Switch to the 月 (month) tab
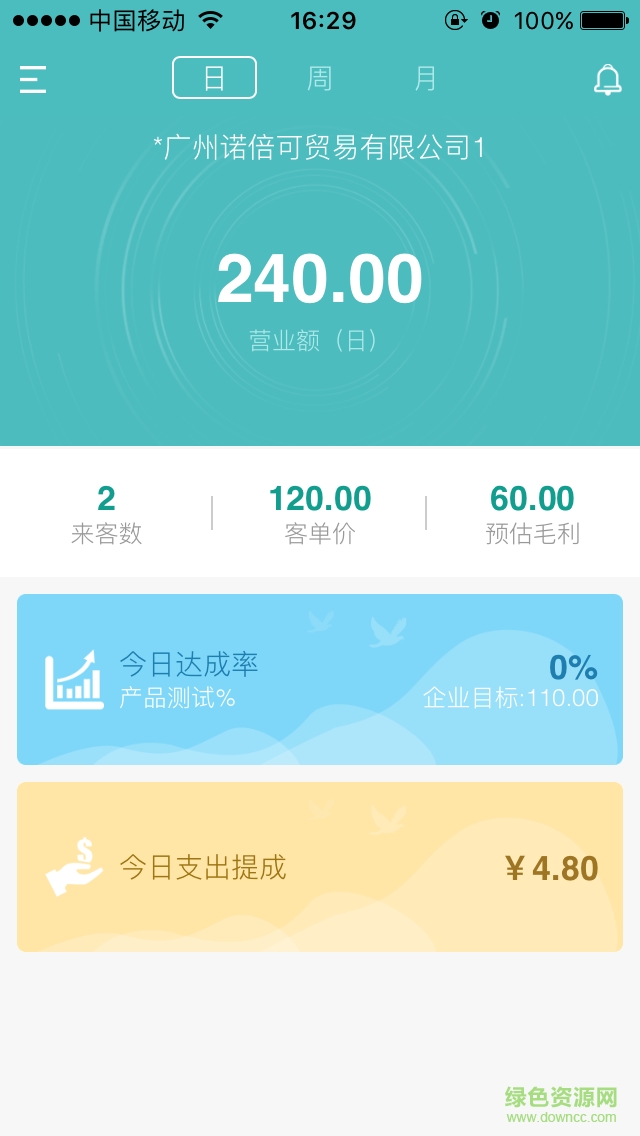This screenshot has width=640, height=1136. tap(426, 78)
